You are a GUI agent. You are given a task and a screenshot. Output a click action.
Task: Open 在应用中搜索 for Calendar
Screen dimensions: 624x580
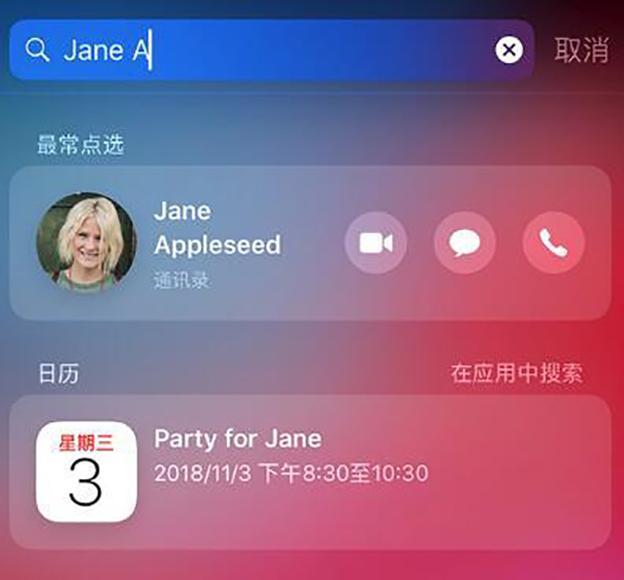tap(516, 374)
